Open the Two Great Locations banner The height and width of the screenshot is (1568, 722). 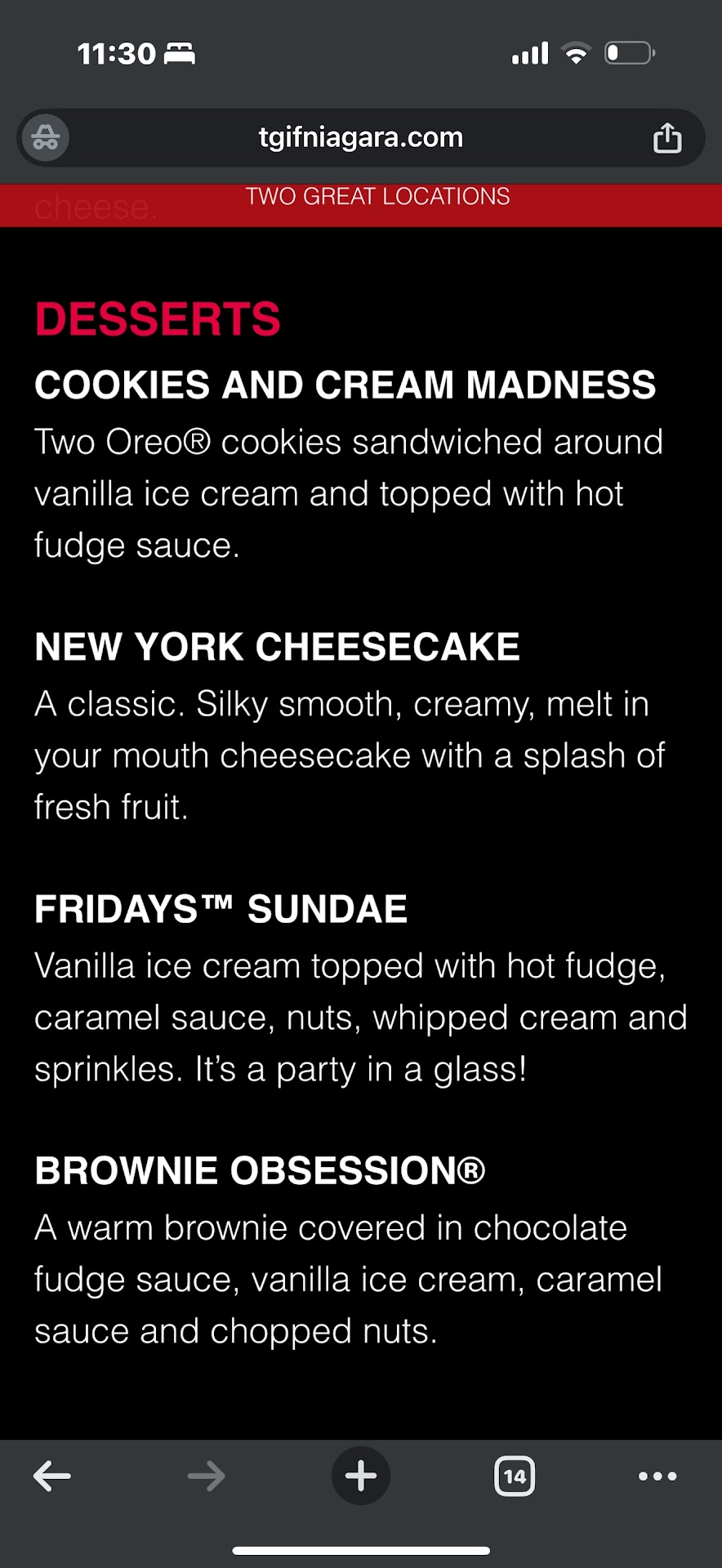[377, 197]
